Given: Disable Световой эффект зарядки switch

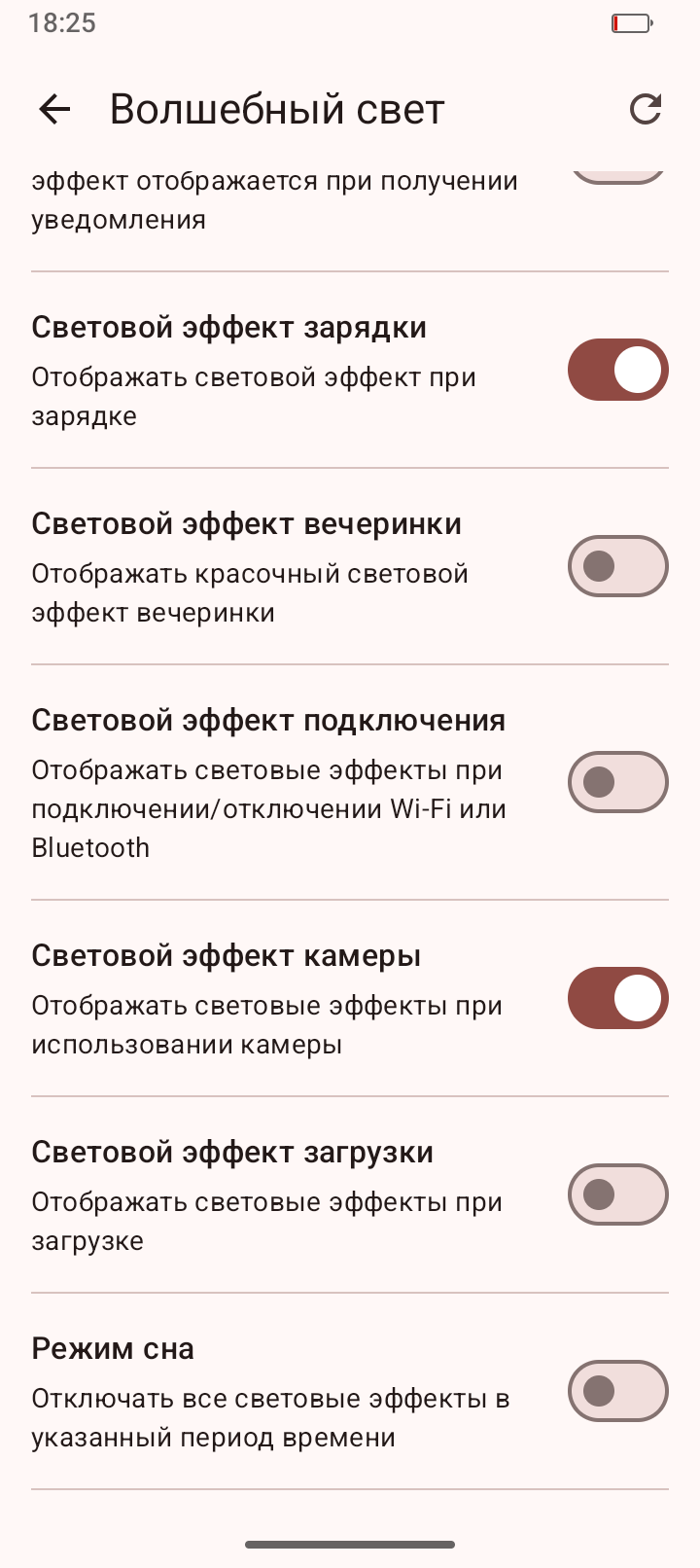Looking at the screenshot, I should click(x=617, y=371).
